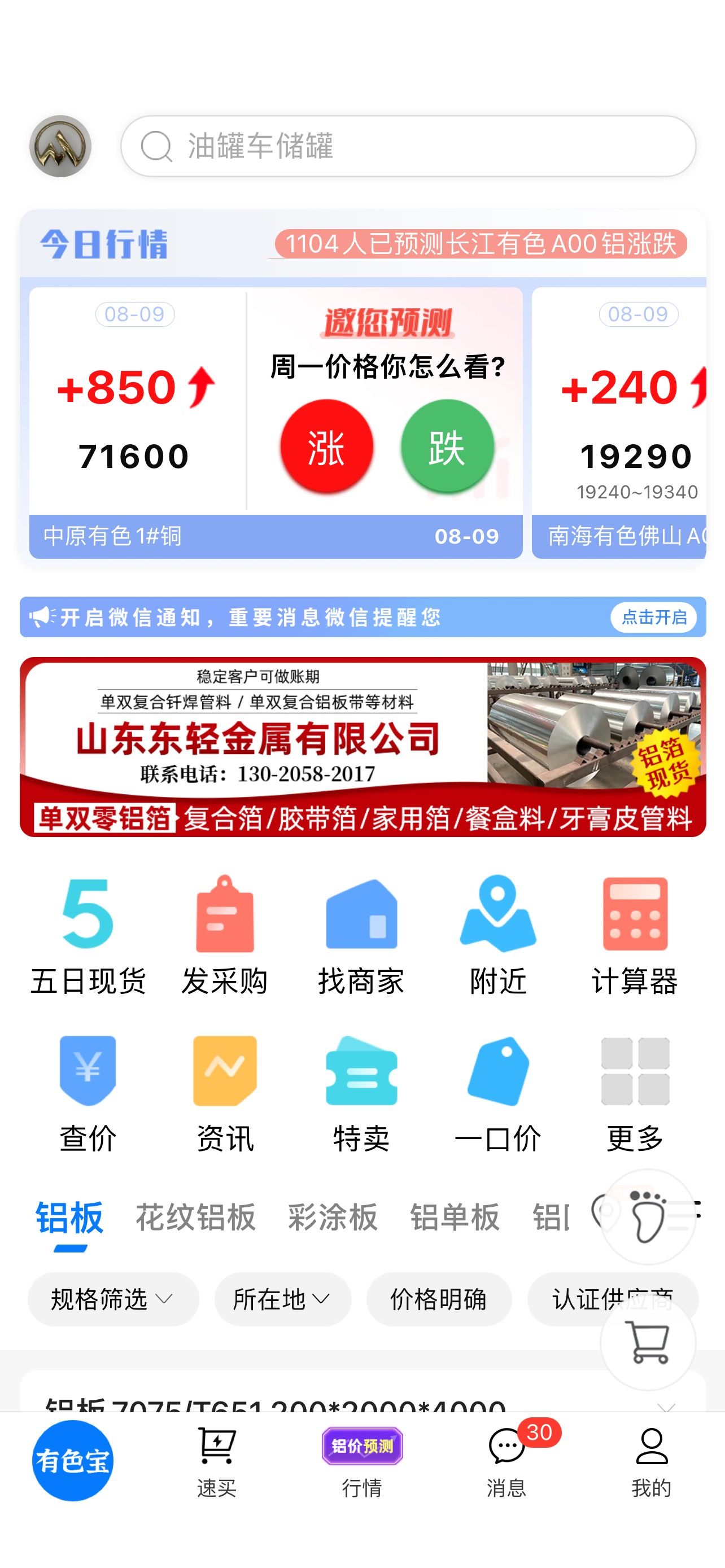Open the profile avatar at top
This screenshot has height=1568, width=725.
coord(60,146)
